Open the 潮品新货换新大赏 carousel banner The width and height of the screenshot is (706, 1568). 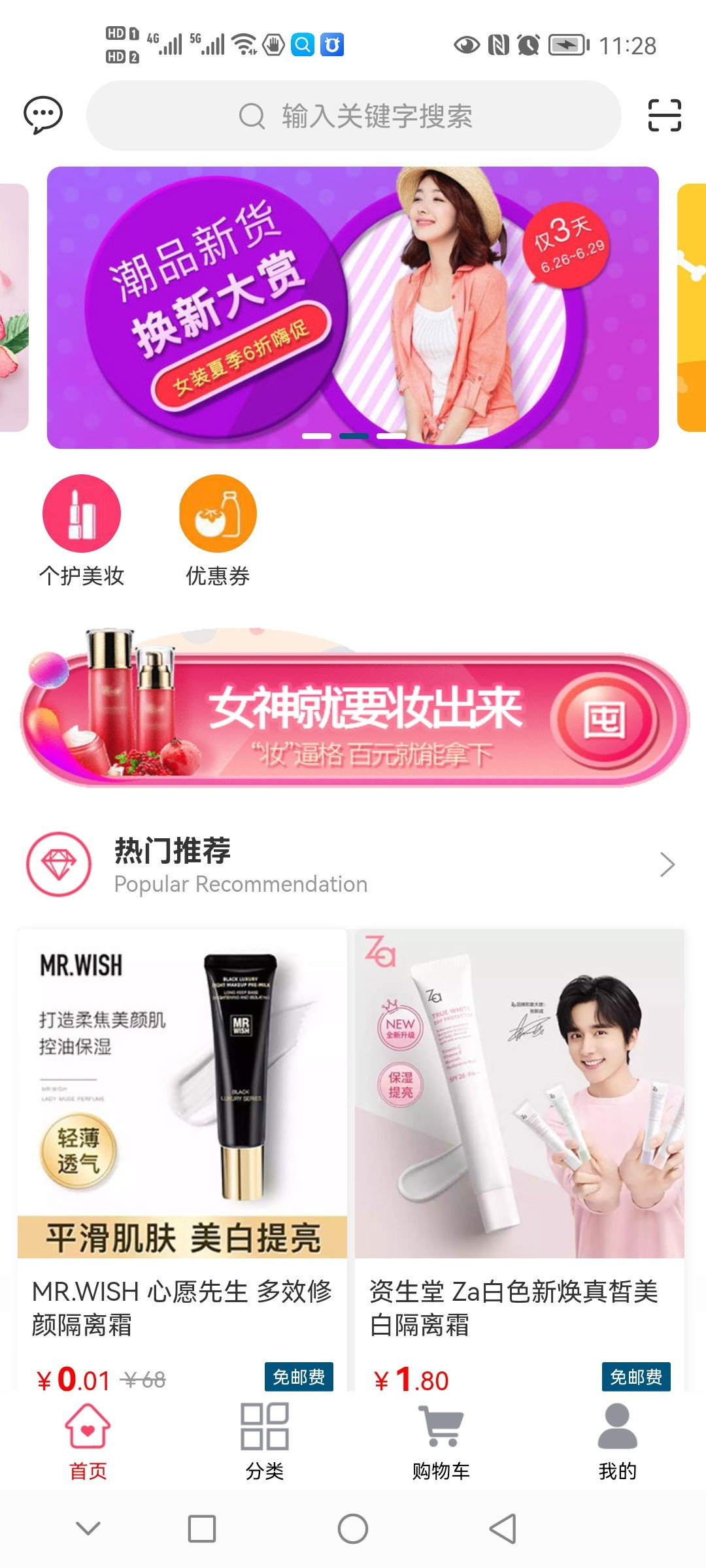(352, 307)
